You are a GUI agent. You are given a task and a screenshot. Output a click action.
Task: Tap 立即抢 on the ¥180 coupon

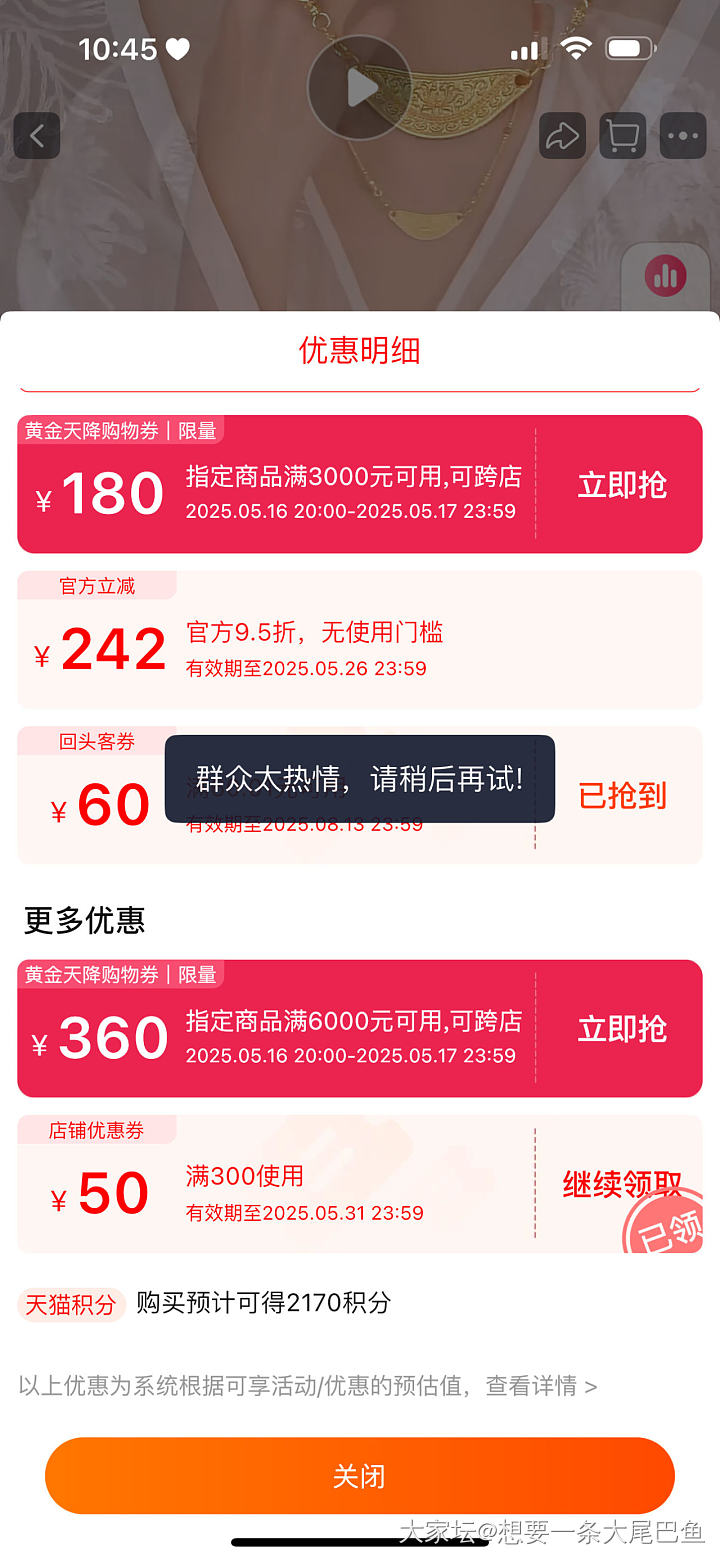(x=622, y=485)
